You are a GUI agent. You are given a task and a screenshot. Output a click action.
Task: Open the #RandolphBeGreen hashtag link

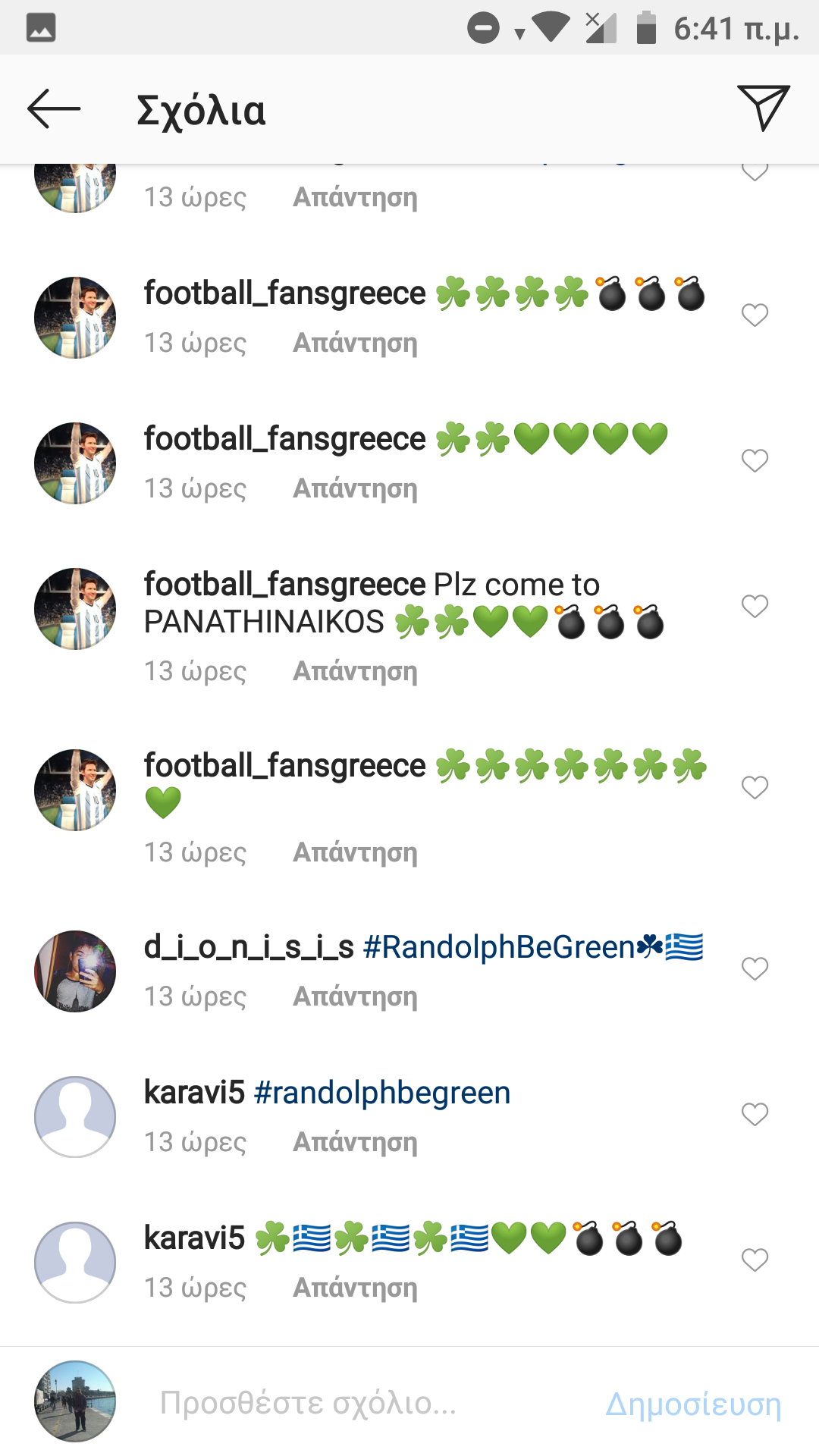pos(499,947)
